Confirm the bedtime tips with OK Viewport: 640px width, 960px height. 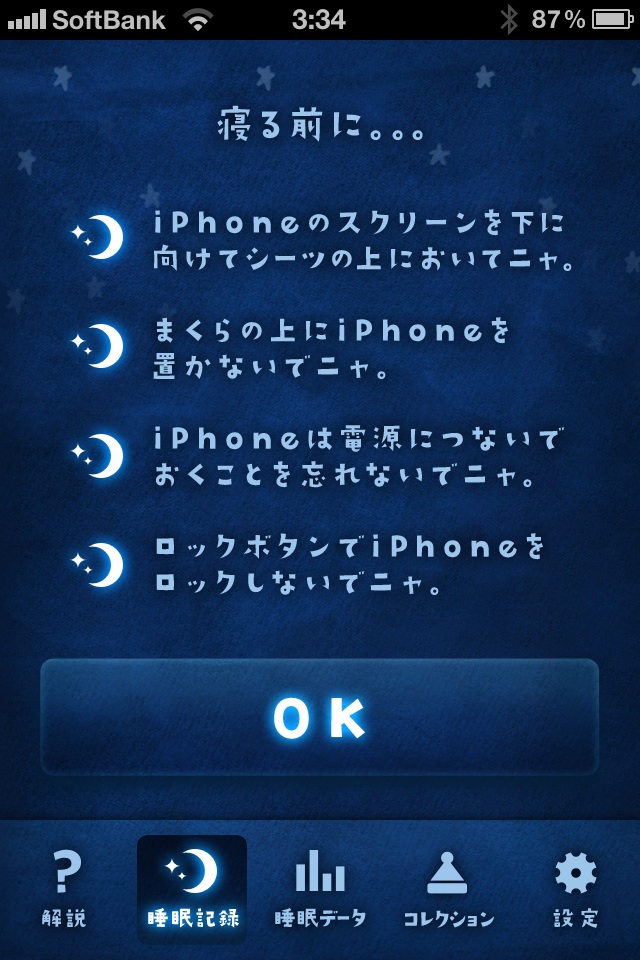(x=319, y=716)
